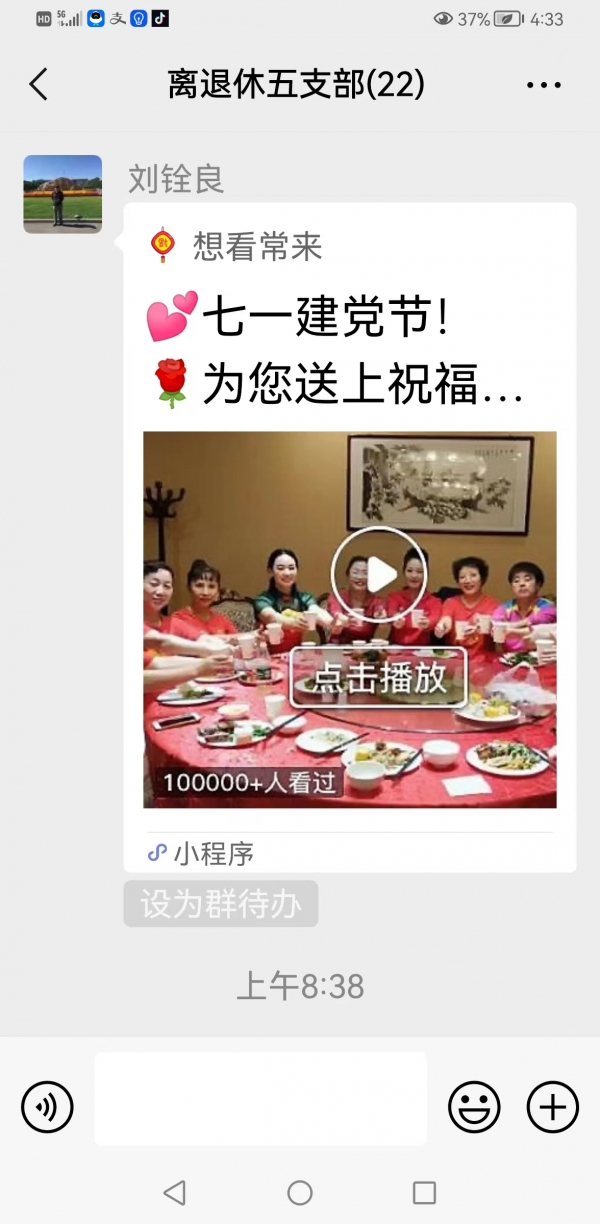Go back from the group chat
Screen dimensions: 600x1224
point(39,85)
